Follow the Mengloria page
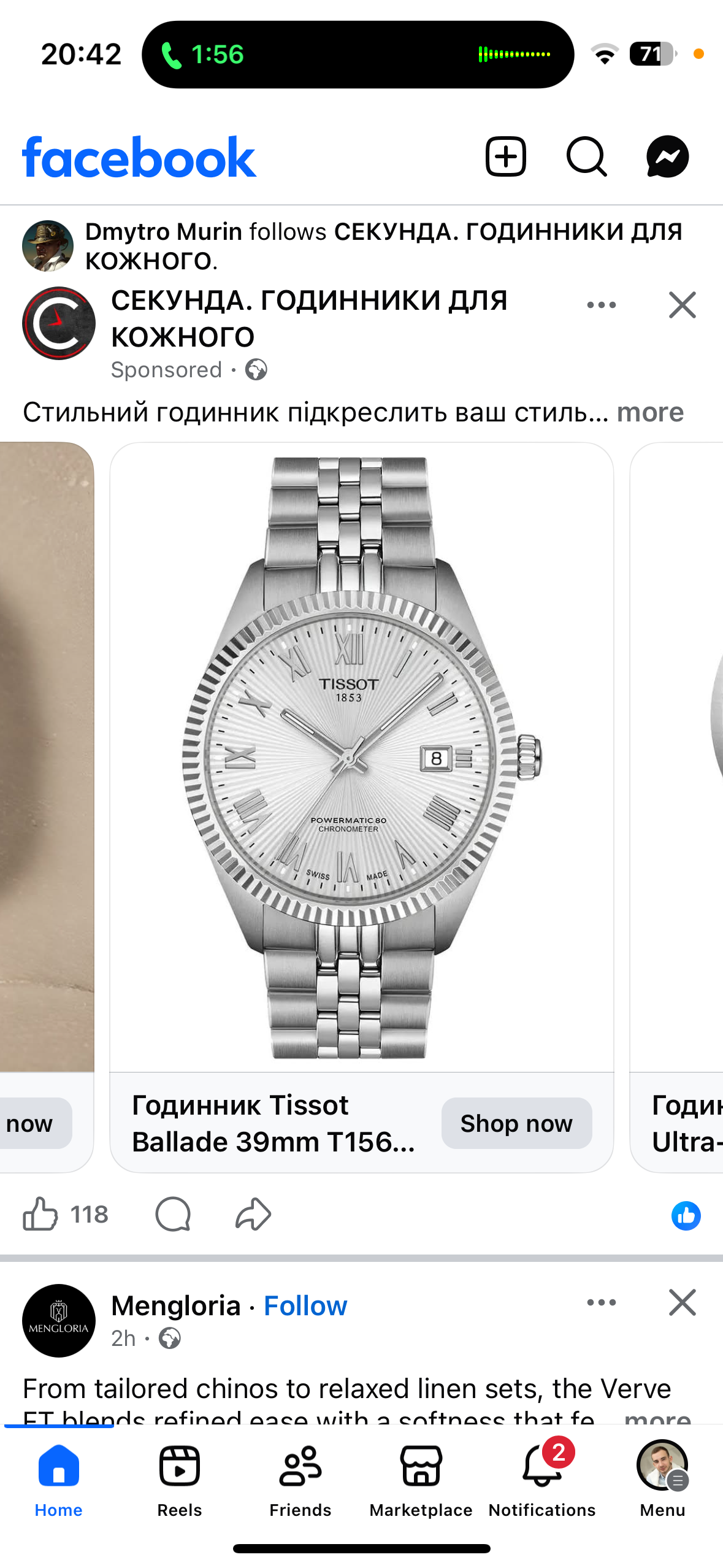723x1568 pixels. coord(305,1306)
